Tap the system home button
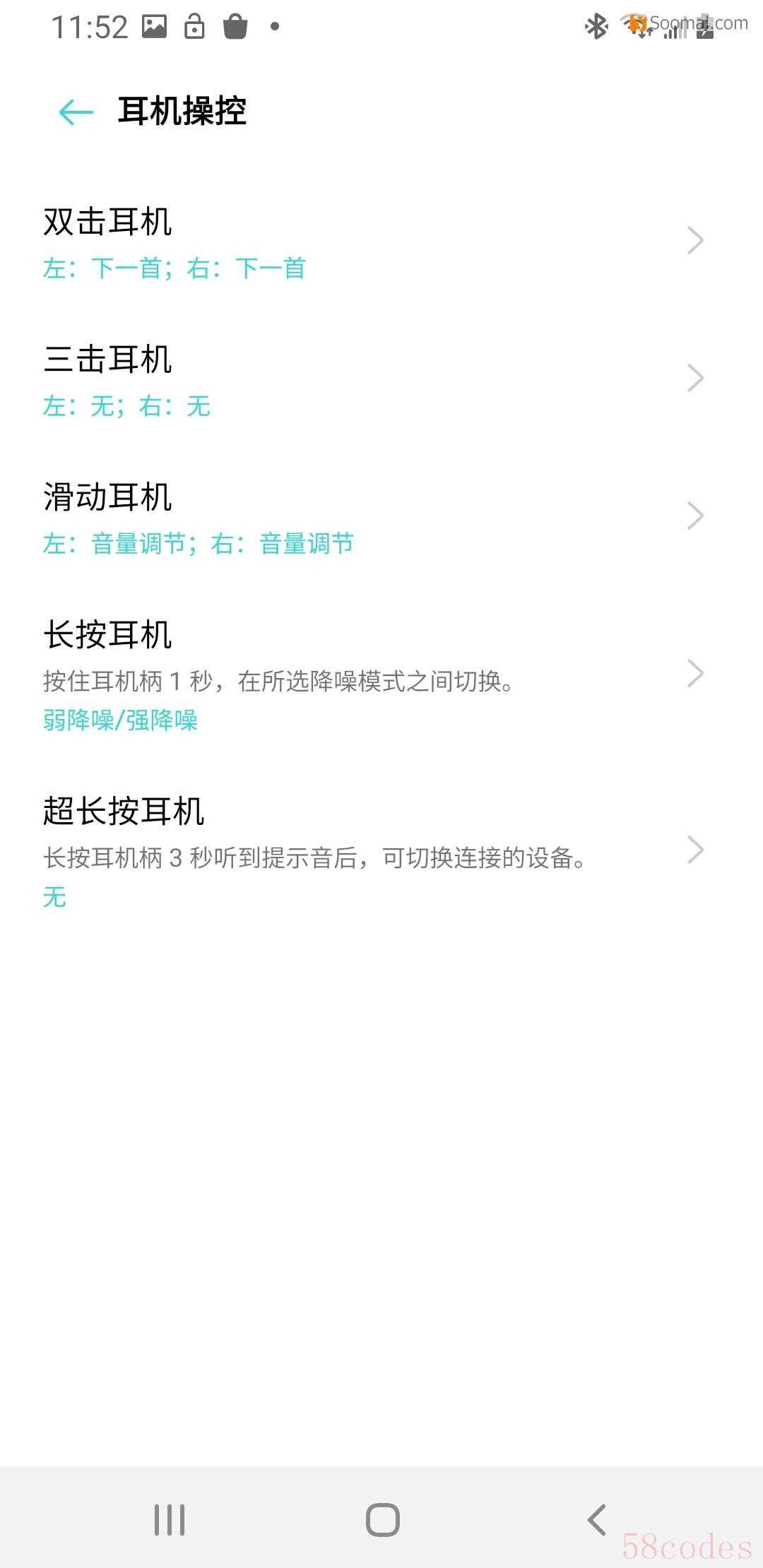The image size is (763, 1568). [x=382, y=1520]
